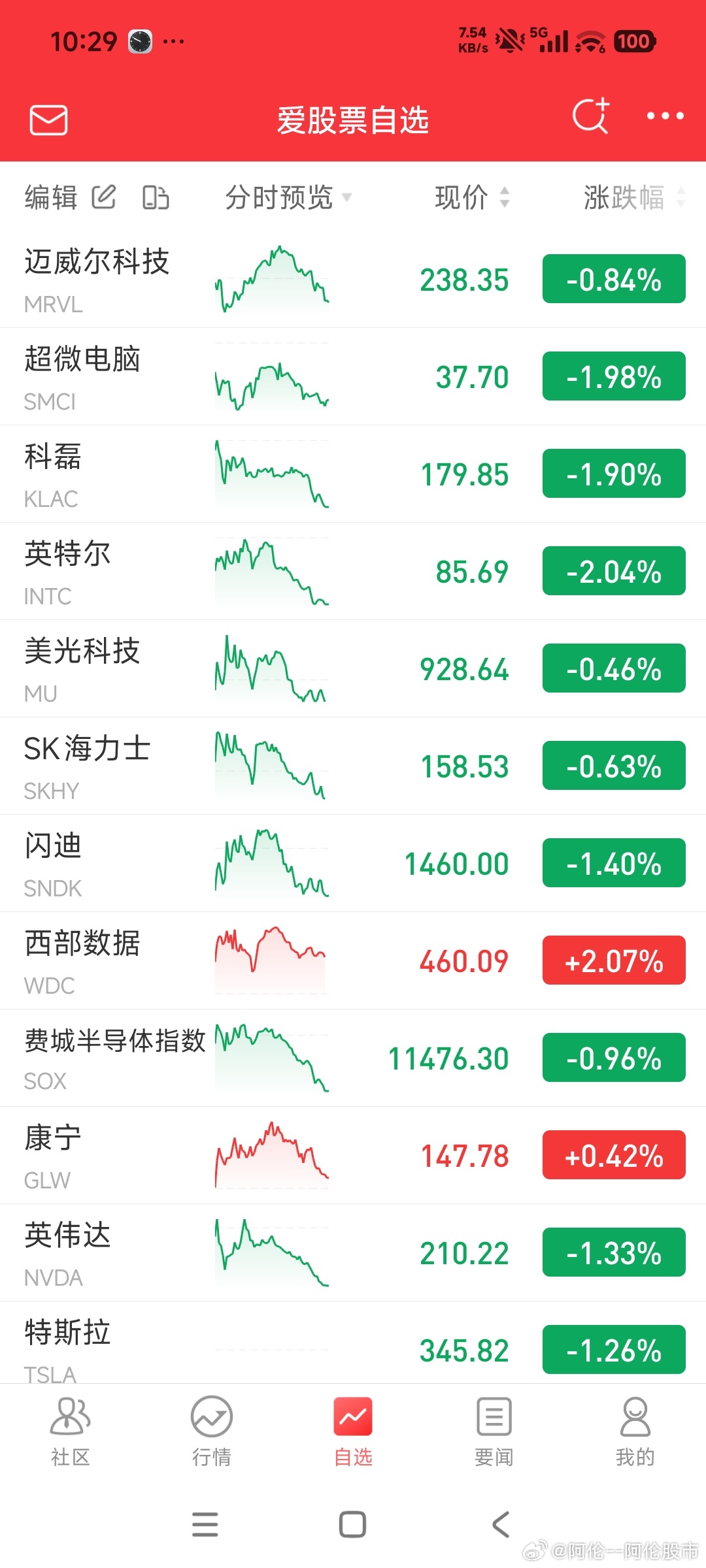The image size is (706, 1568).
Task: Switch to the 行情 tab
Action: tap(212, 1432)
